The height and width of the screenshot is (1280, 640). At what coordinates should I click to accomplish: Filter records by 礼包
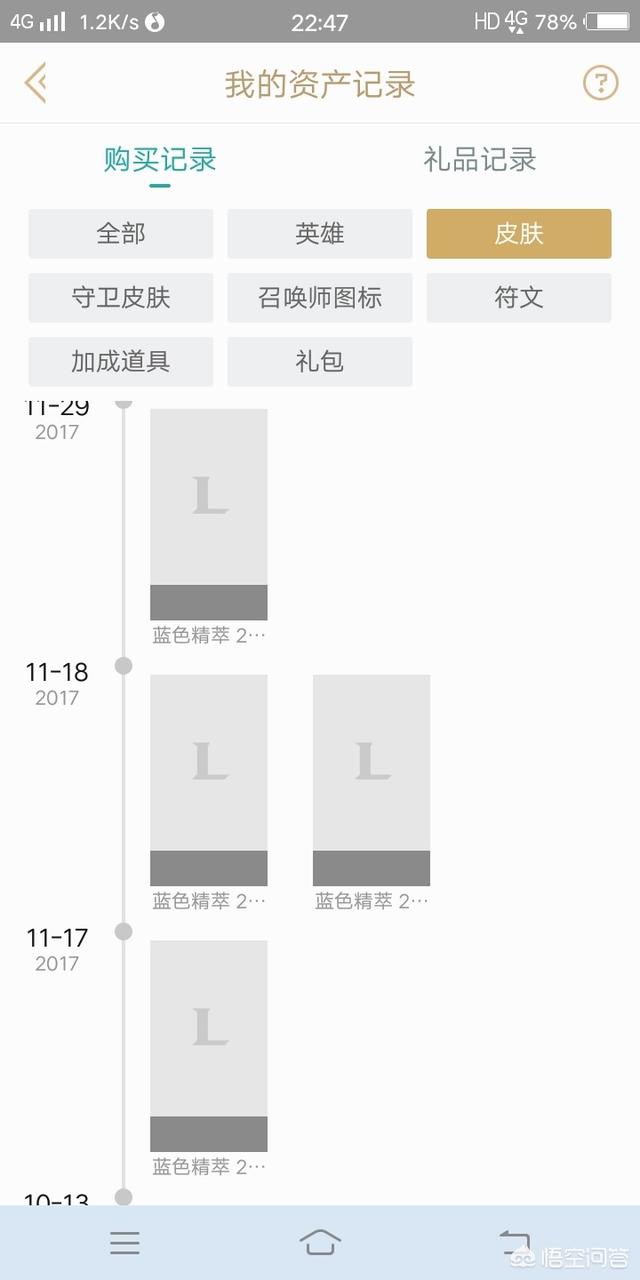(320, 362)
